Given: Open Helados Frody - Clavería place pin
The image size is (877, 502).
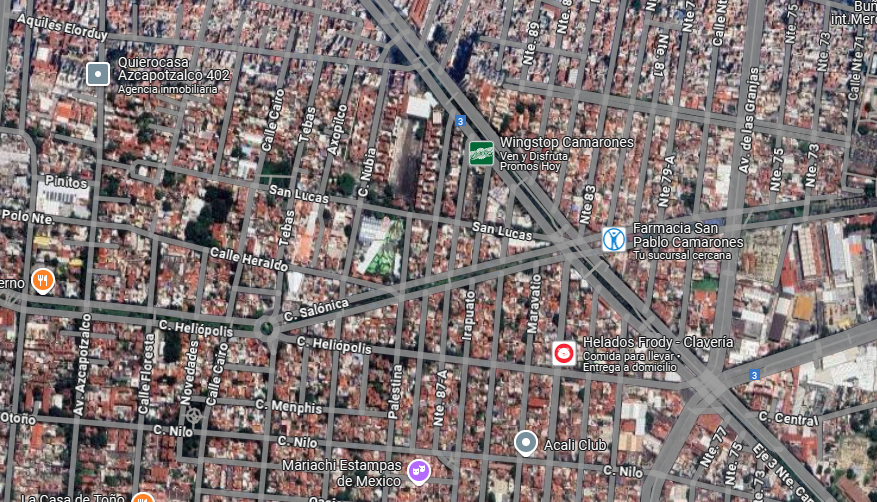Looking at the screenshot, I should click(564, 353).
